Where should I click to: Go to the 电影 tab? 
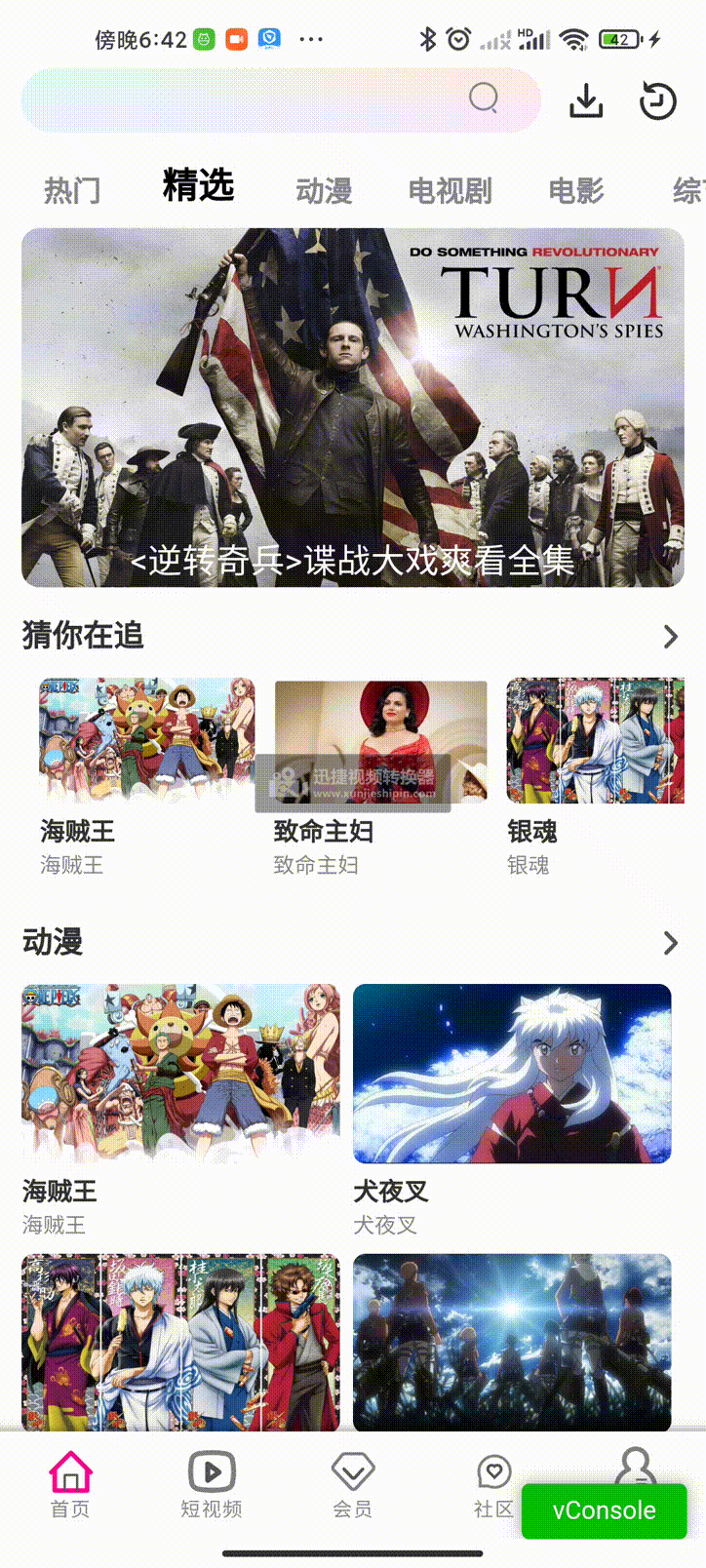click(x=576, y=190)
